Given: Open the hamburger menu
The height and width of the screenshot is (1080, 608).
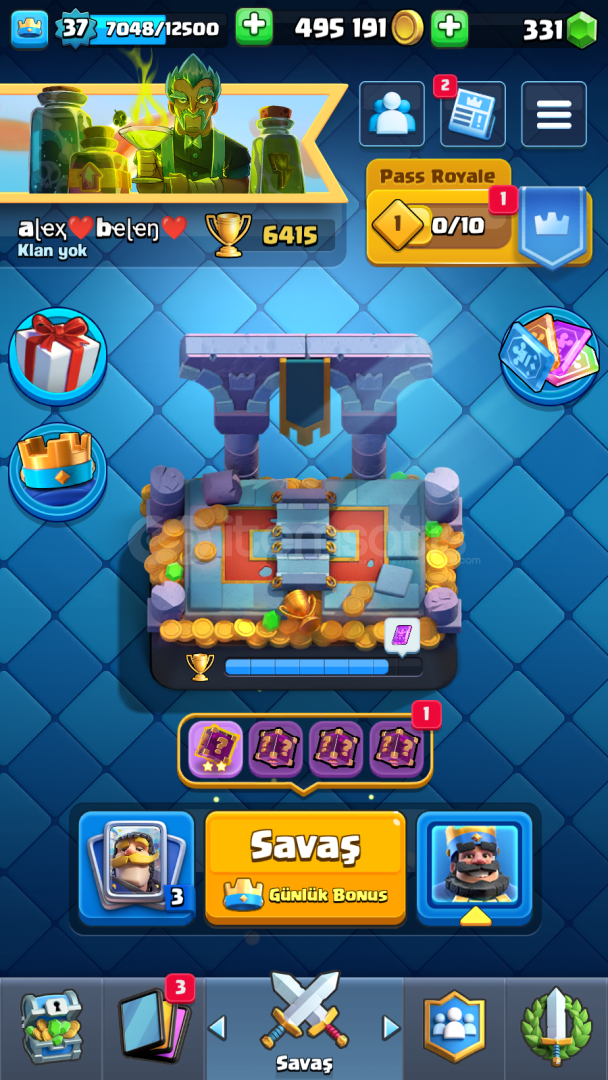Looking at the screenshot, I should 554,114.
